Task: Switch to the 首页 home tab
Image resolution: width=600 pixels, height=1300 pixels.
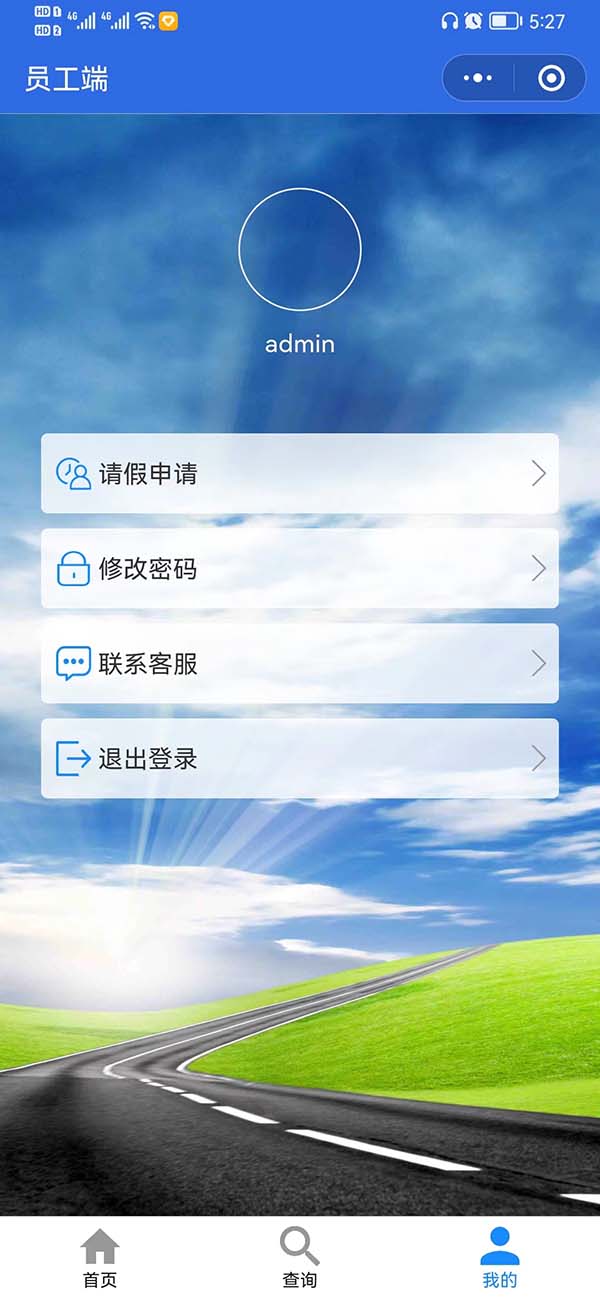Action: click(x=100, y=1258)
